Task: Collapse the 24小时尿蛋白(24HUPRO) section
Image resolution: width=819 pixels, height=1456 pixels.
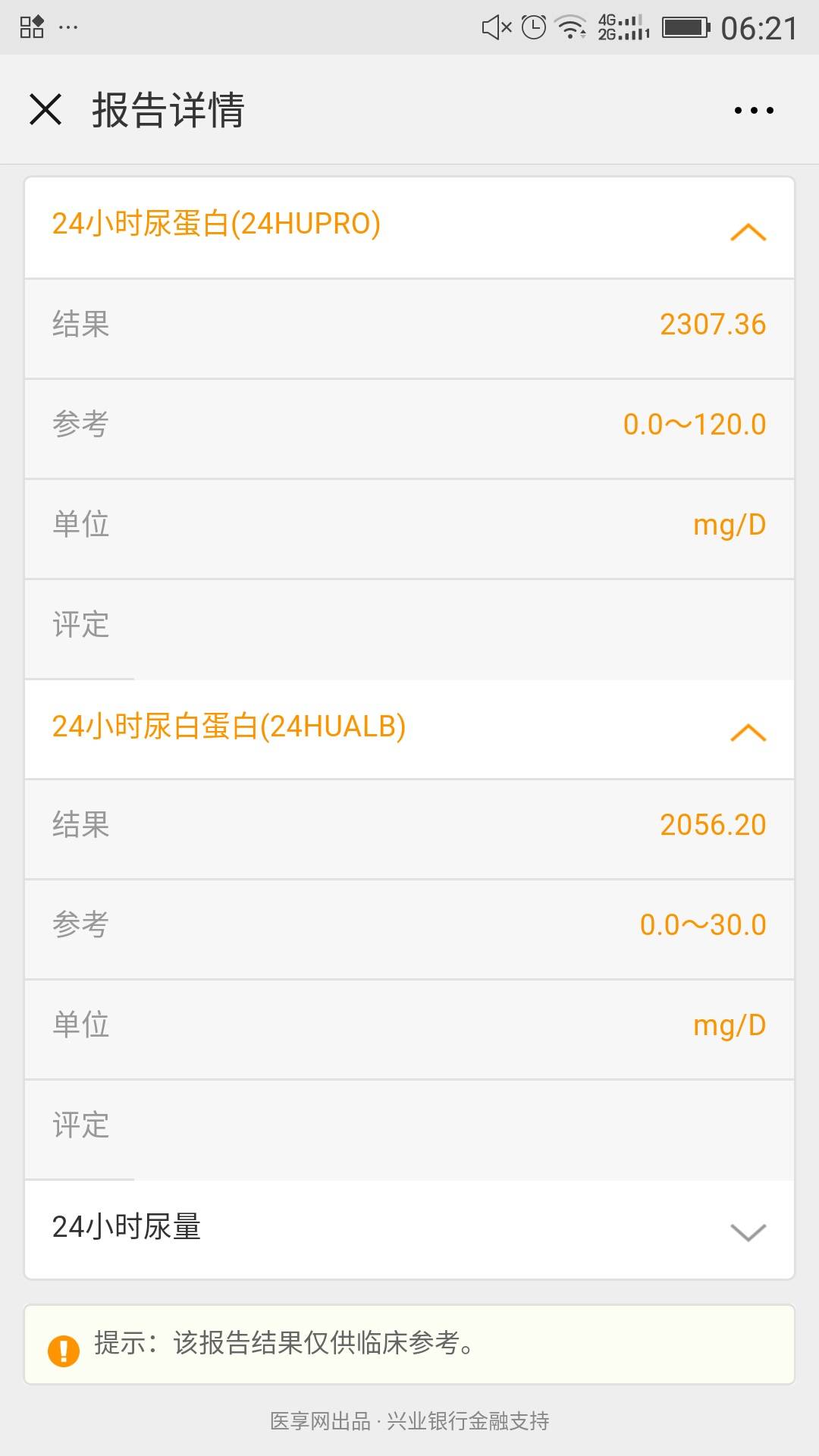Action: (749, 231)
